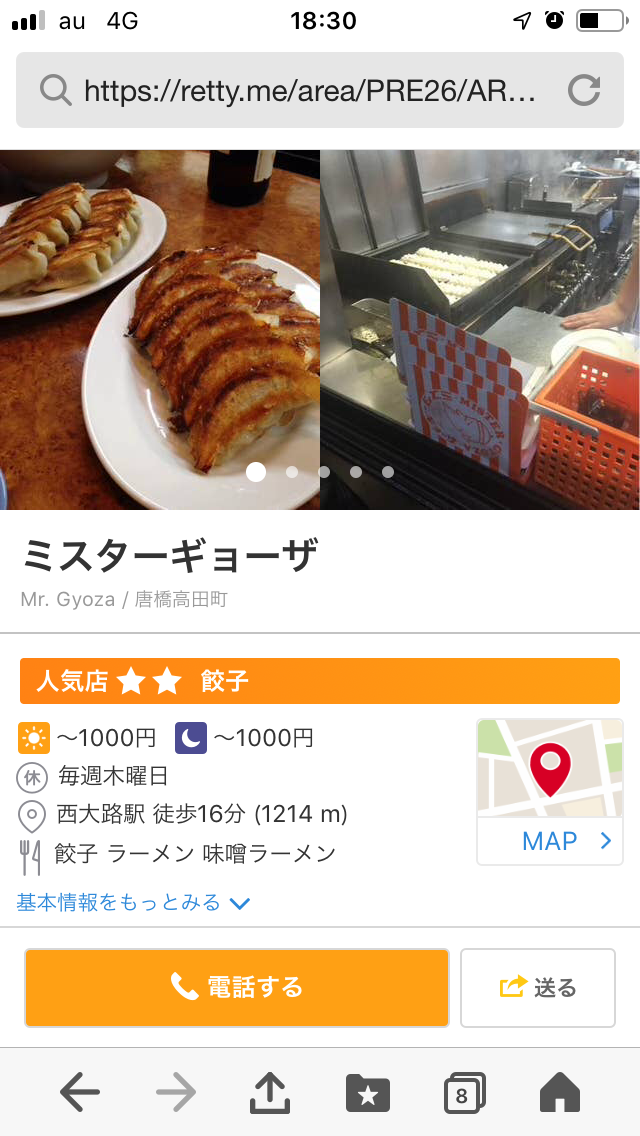This screenshot has width=640, height=1136.
Task: Go back to previous page
Action: click(80, 1093)
